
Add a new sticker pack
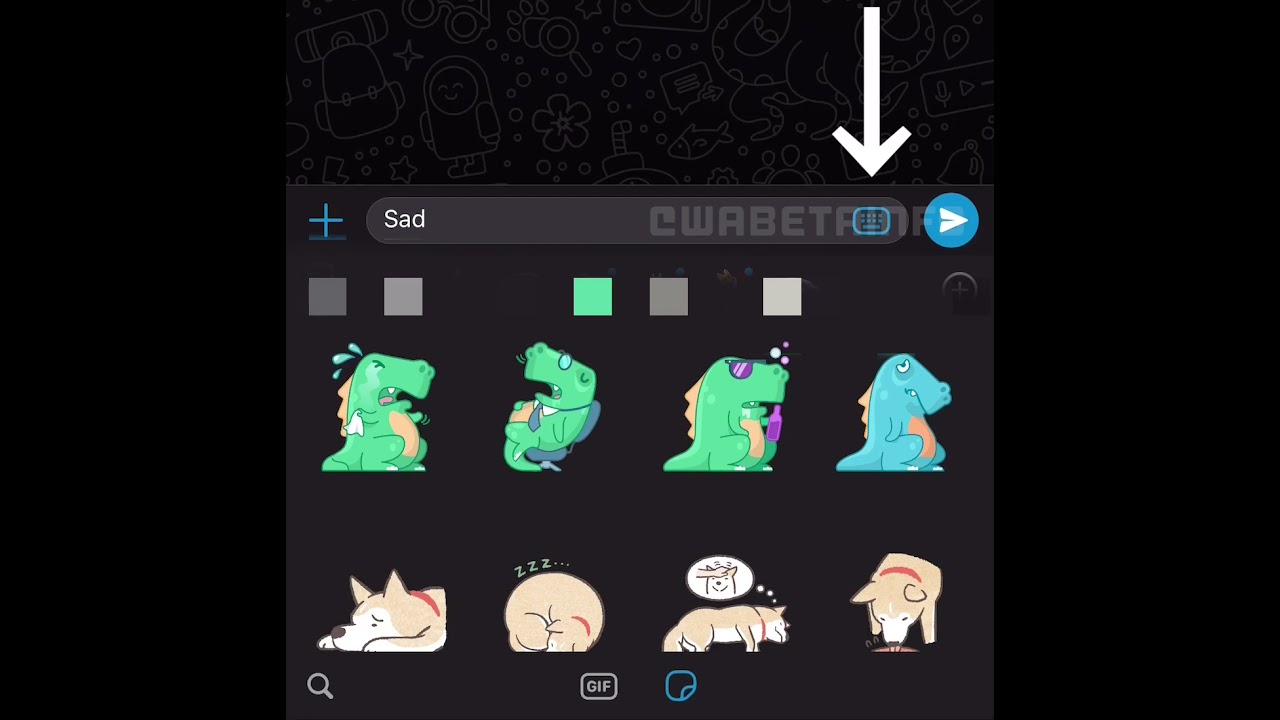click(x=959, y=291)
